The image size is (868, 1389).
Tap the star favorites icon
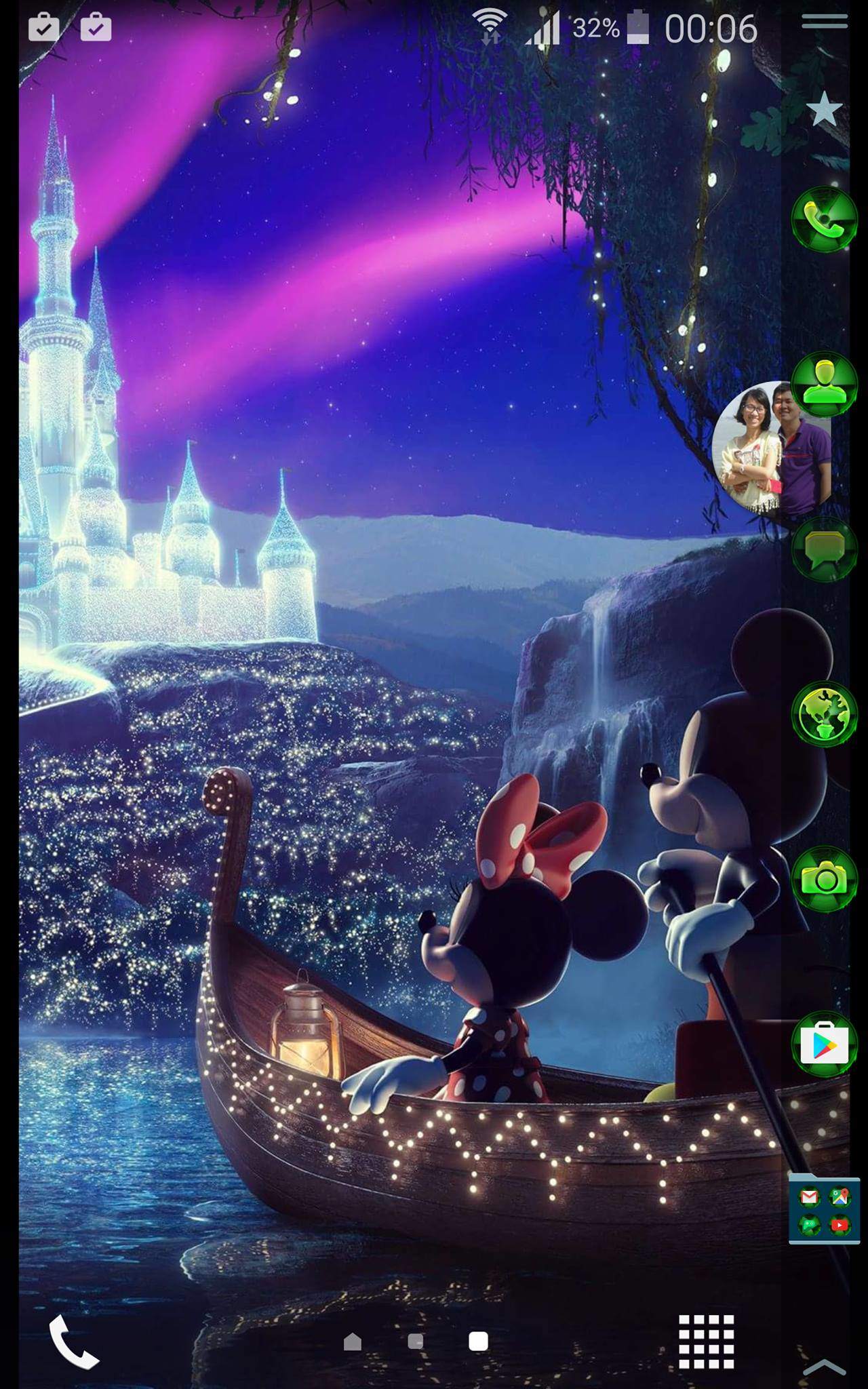[824, 109]
